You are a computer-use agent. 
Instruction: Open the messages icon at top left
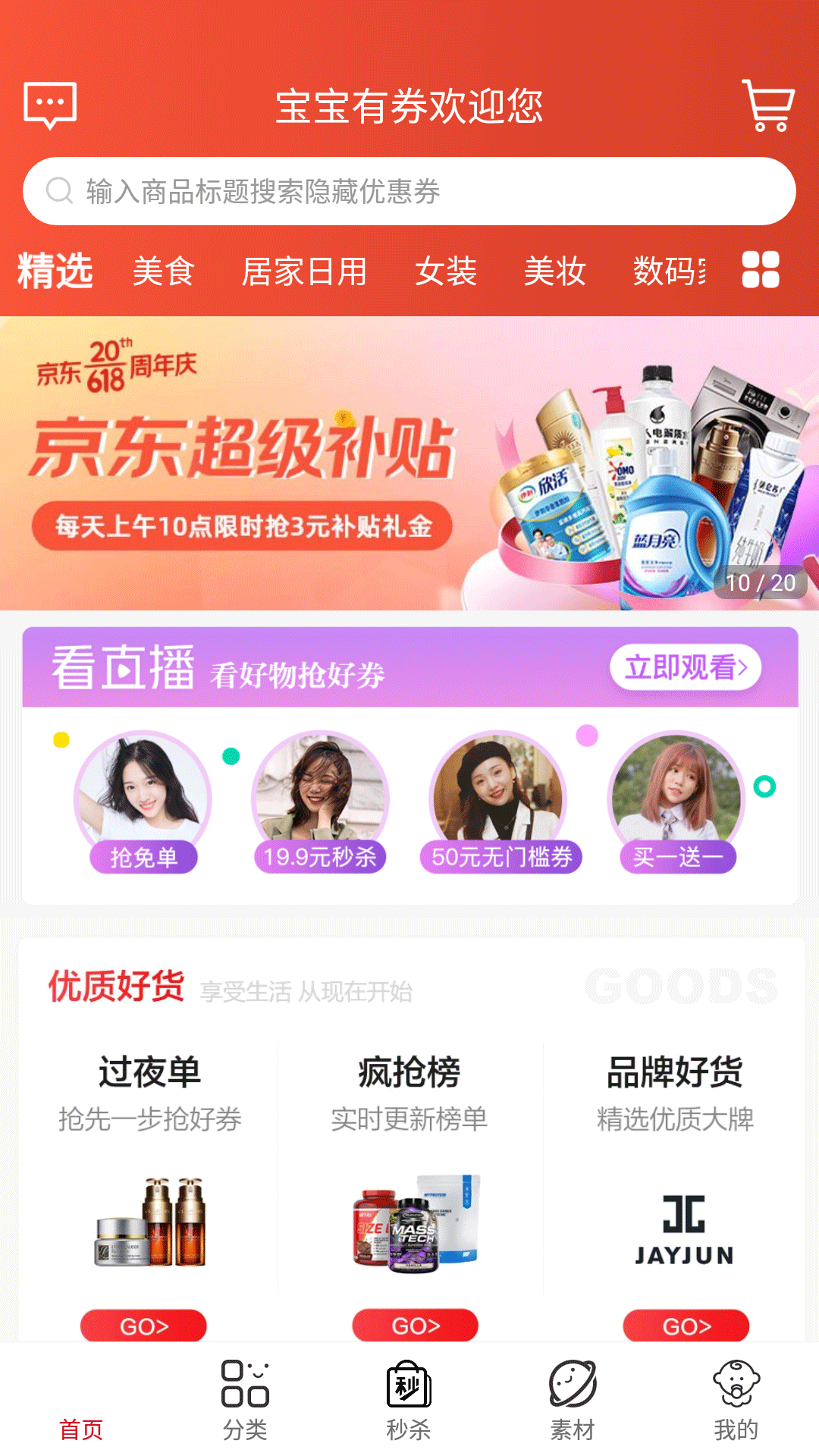[x=50, y=105]
